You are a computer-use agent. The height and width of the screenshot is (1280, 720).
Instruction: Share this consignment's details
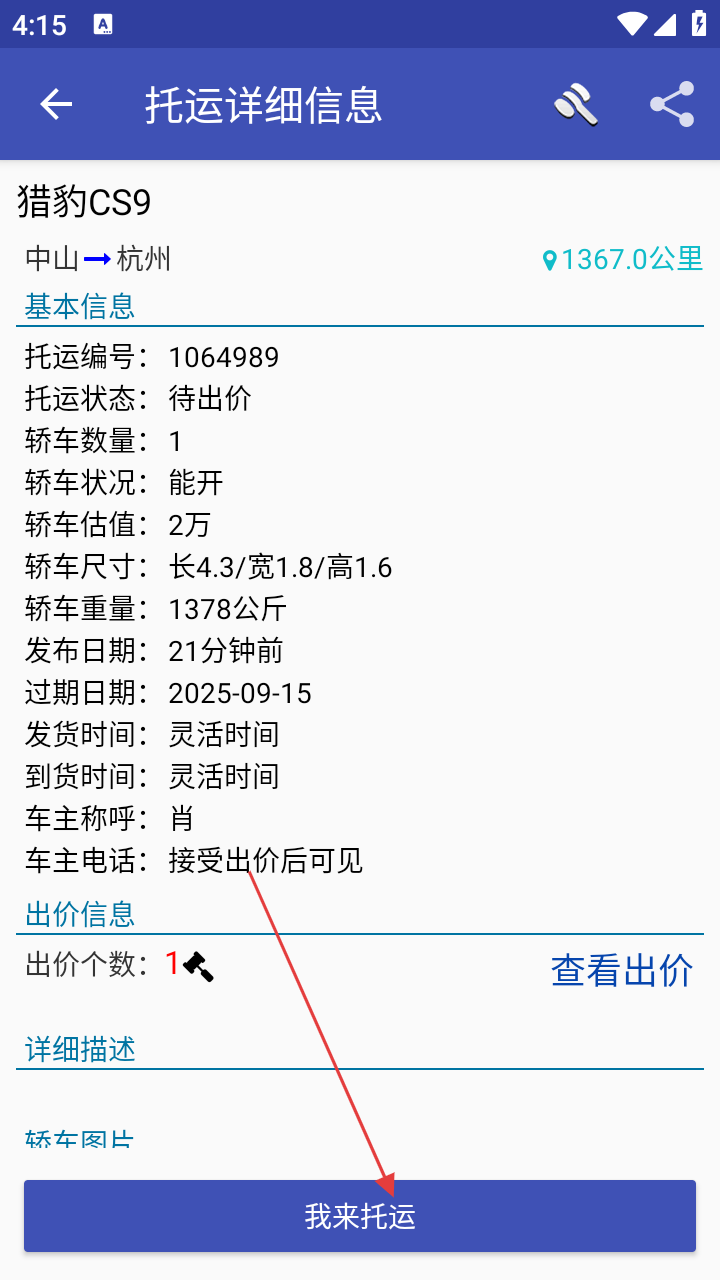[x=672, y=104]
